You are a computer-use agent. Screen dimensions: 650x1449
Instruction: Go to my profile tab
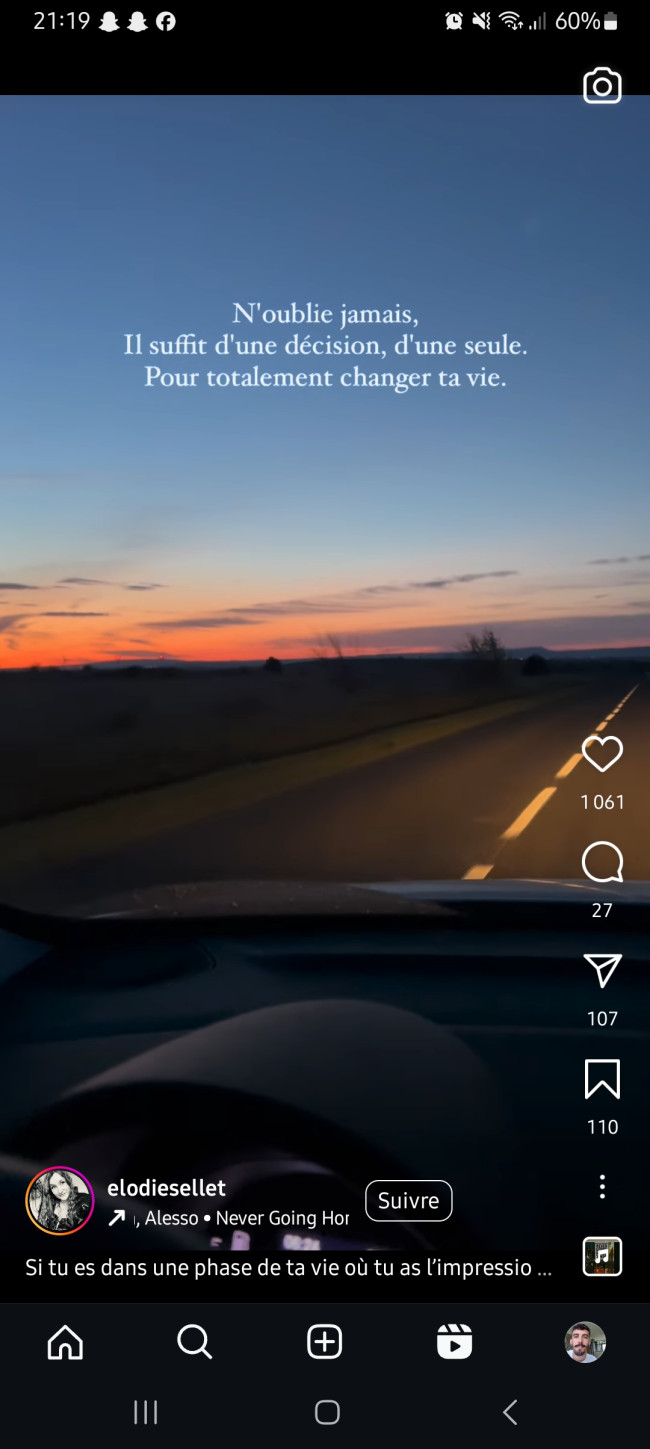584,1342
